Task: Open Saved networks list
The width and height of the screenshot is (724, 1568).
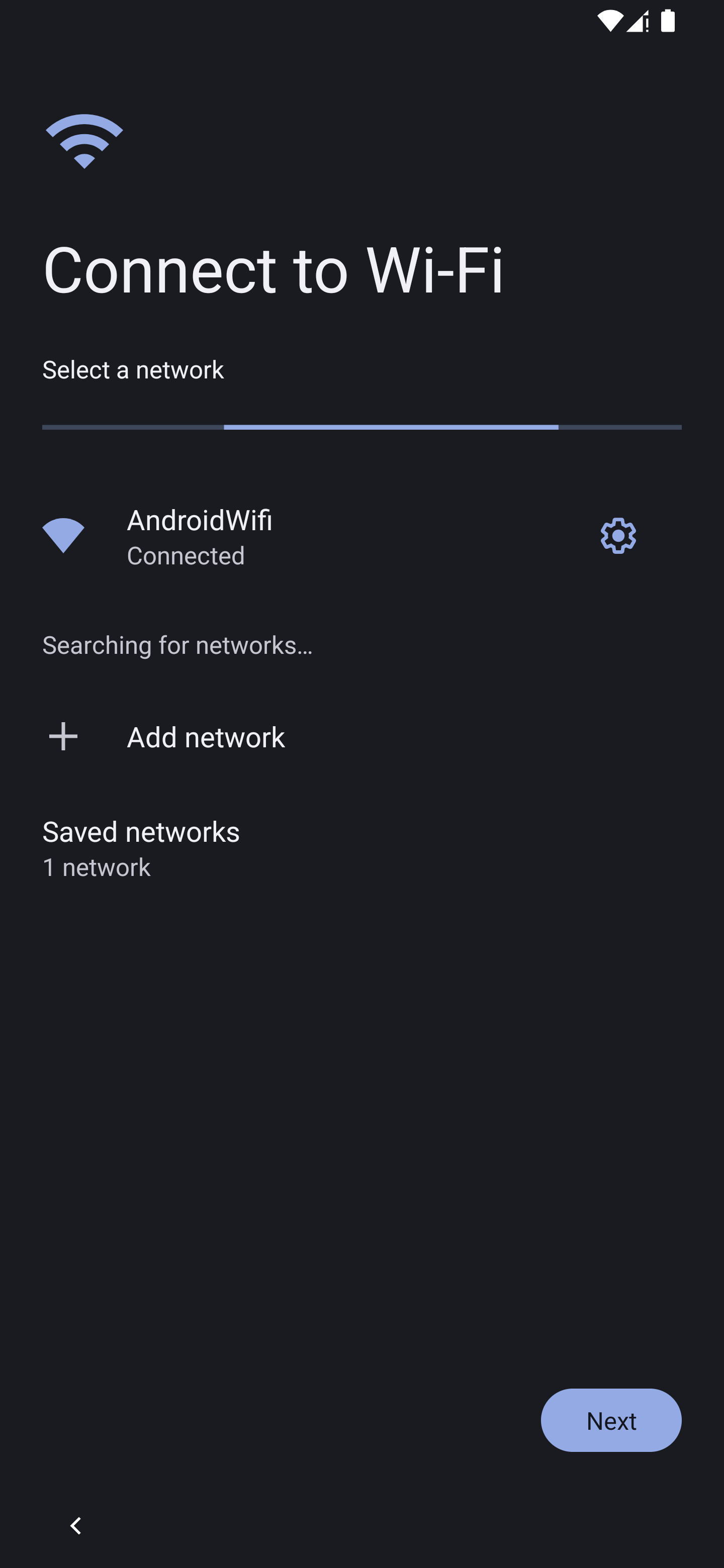Action: 141,848
